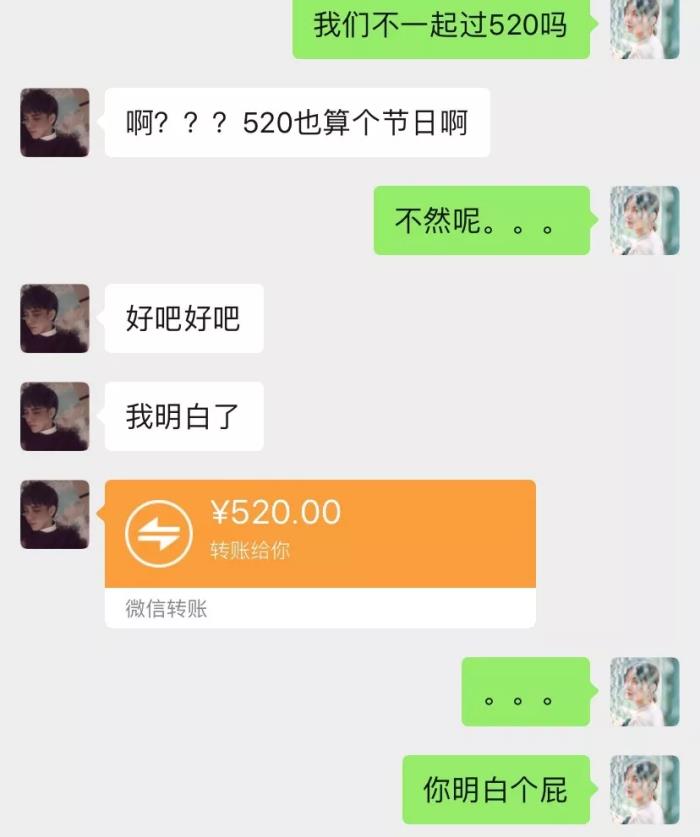Open the avatar beside 你明白个屁 message
Screen dimensions: 700x837
coord(644,789)
